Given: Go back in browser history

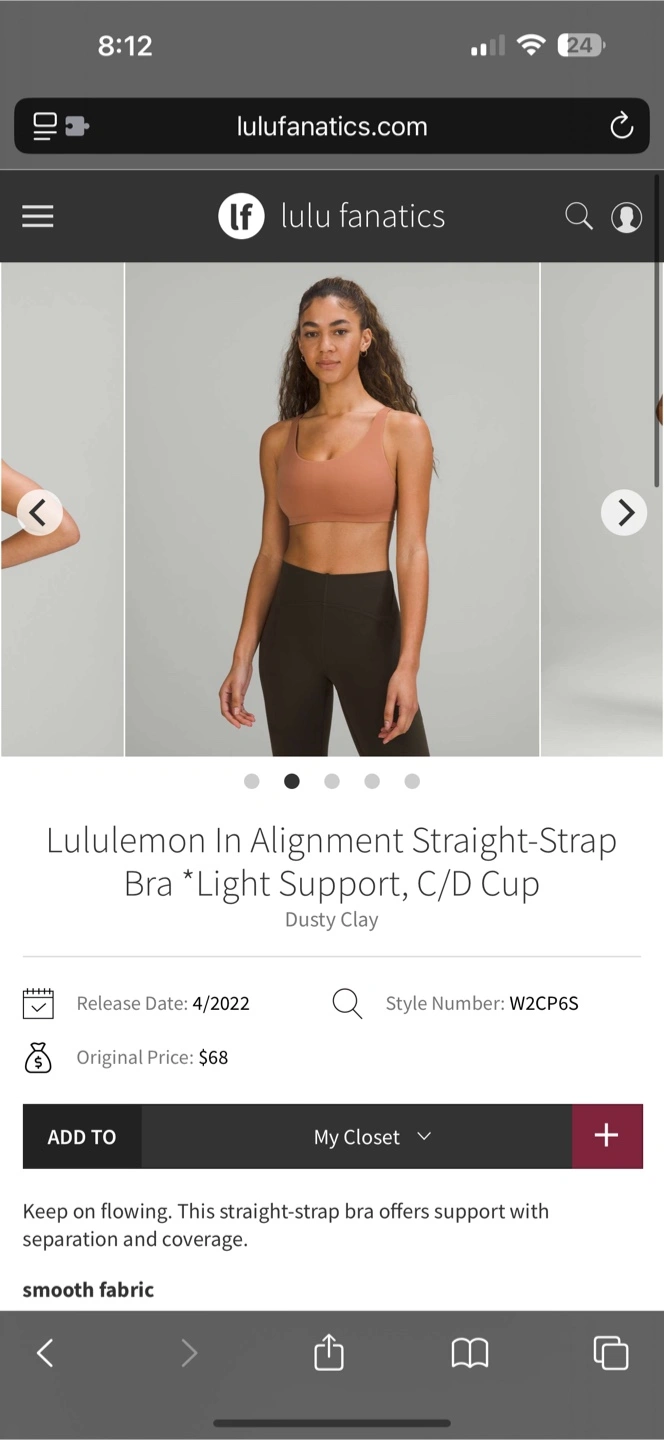Looking at the screenshot, I should (45, 1353).
